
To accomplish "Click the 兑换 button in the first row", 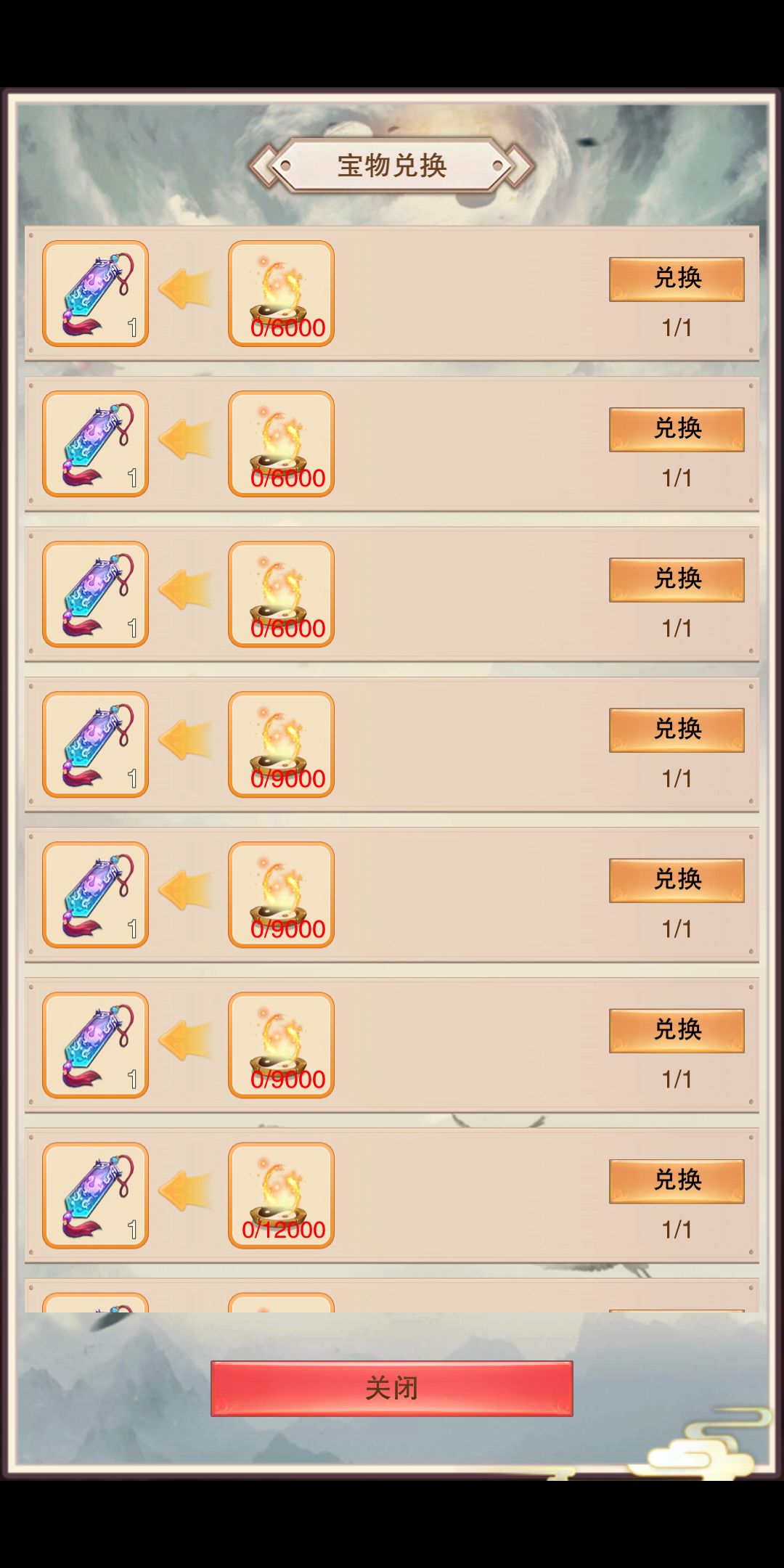I will tap(676, 278).
